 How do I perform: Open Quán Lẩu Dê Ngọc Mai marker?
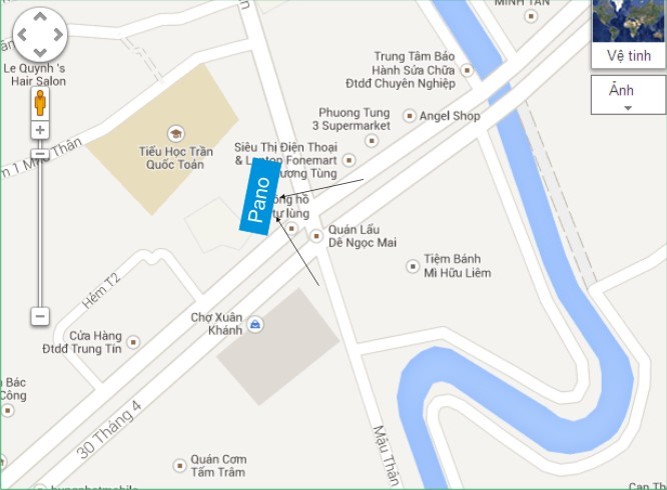click(316, 236)
